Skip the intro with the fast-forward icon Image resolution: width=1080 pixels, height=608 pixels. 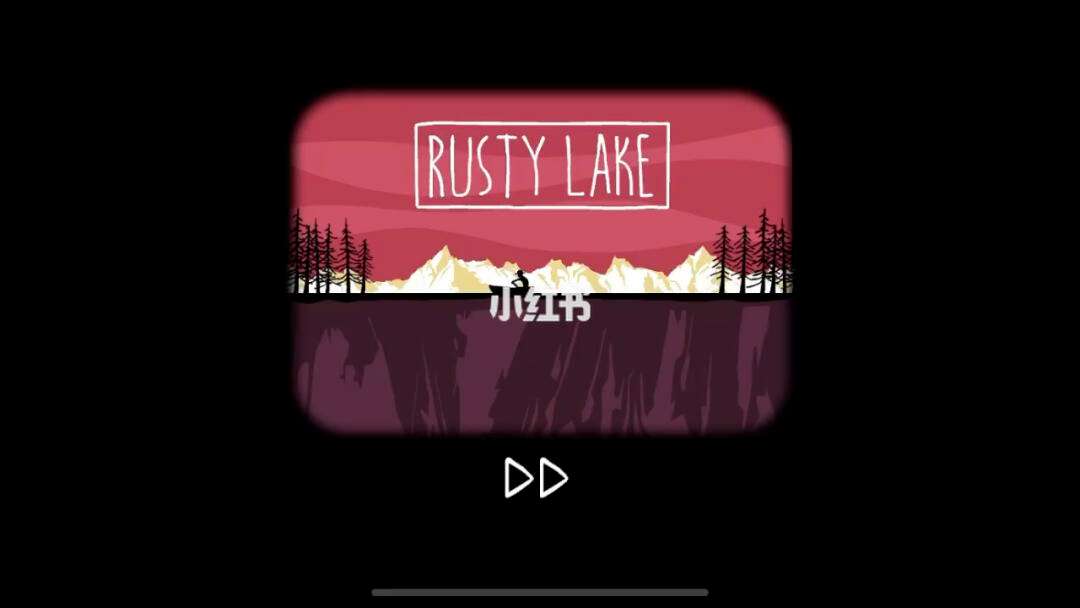(536, 479)
